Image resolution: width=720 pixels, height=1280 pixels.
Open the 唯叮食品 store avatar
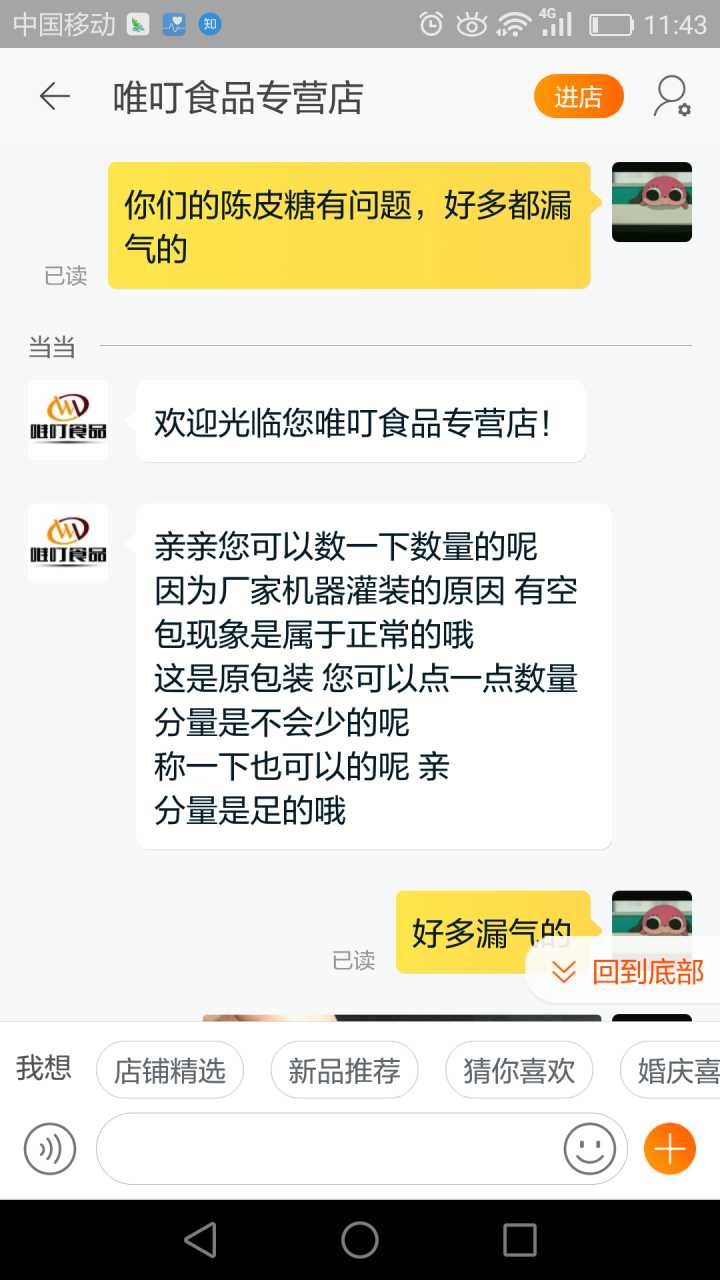[x=68, y=420]
